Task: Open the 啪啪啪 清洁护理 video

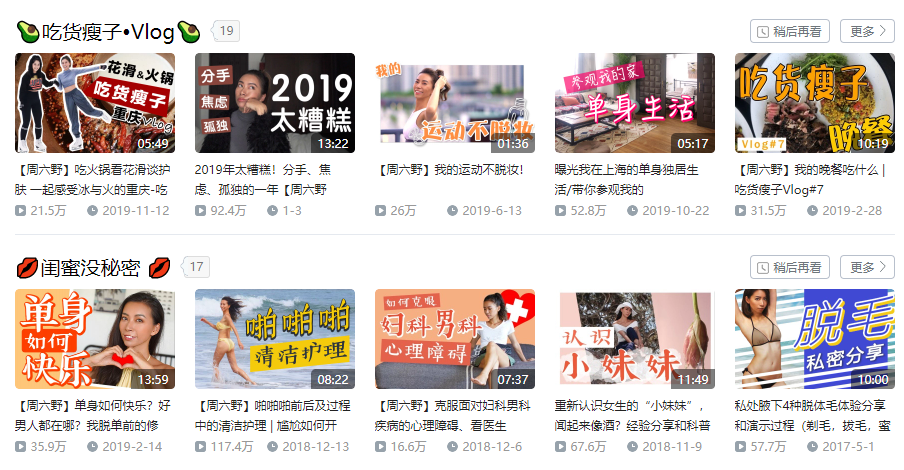Action: click(274, 339)
